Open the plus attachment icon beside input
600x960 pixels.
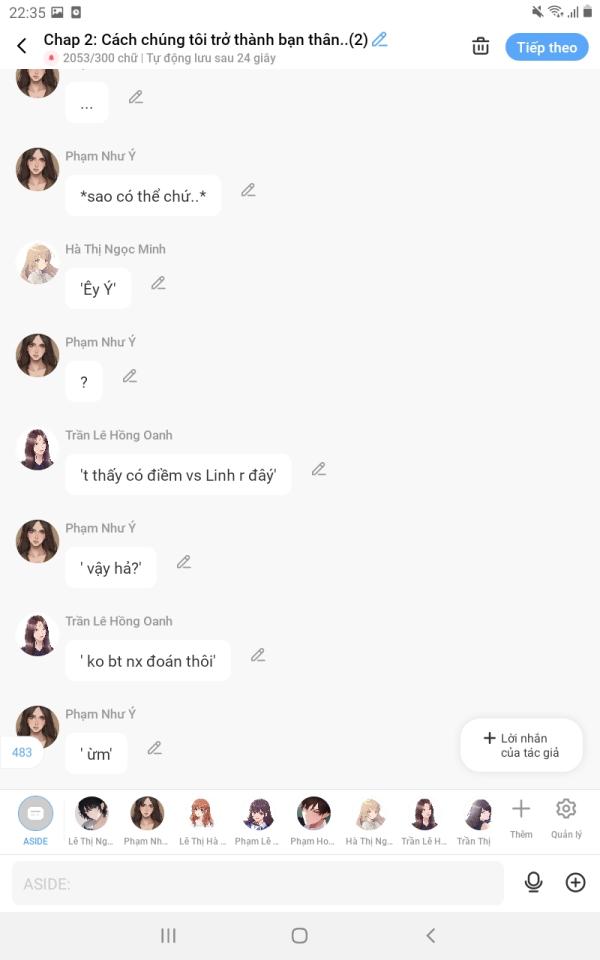point(576,882)
